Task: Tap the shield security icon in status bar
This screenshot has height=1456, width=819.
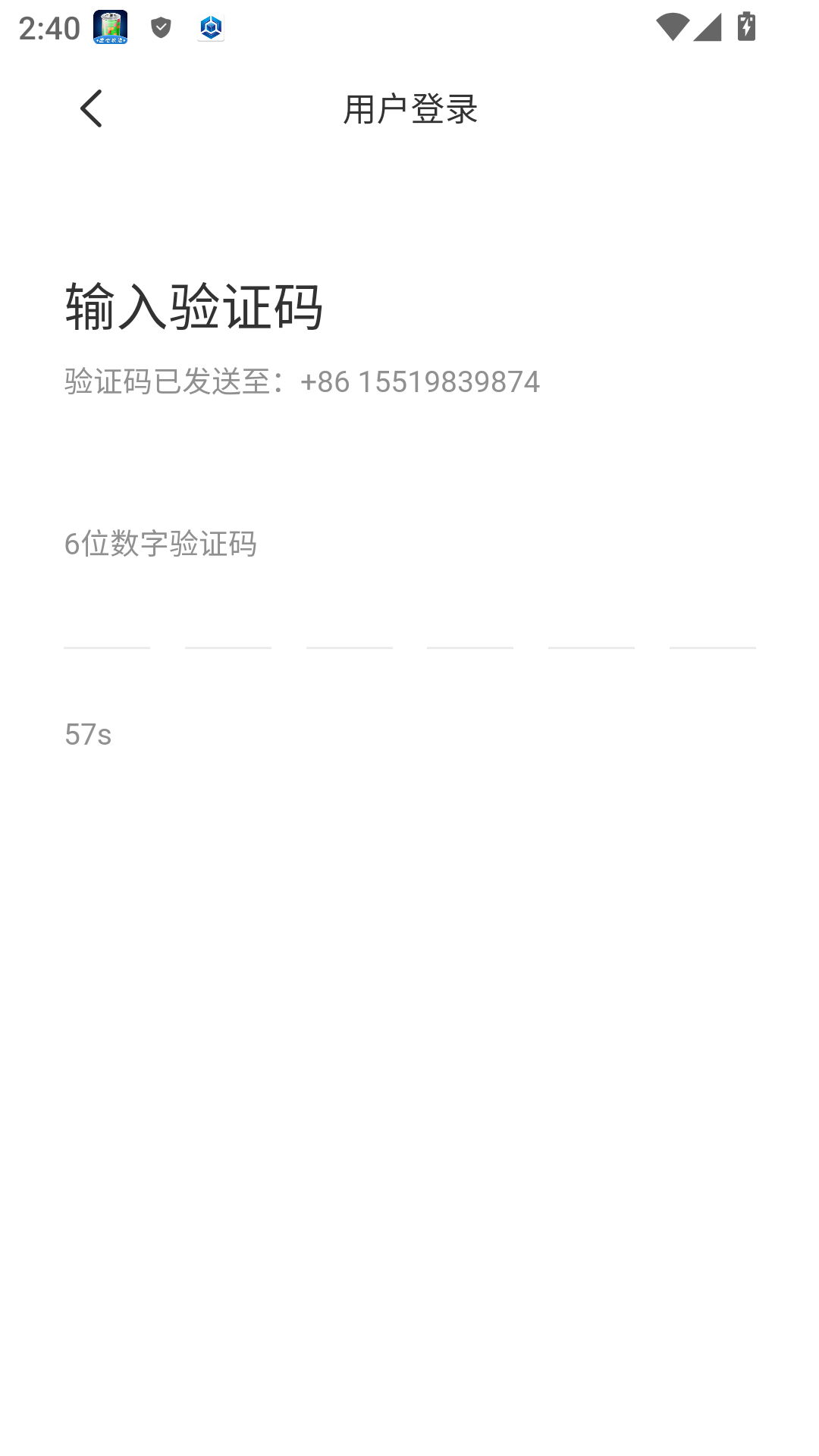Action: pos(159,28)
